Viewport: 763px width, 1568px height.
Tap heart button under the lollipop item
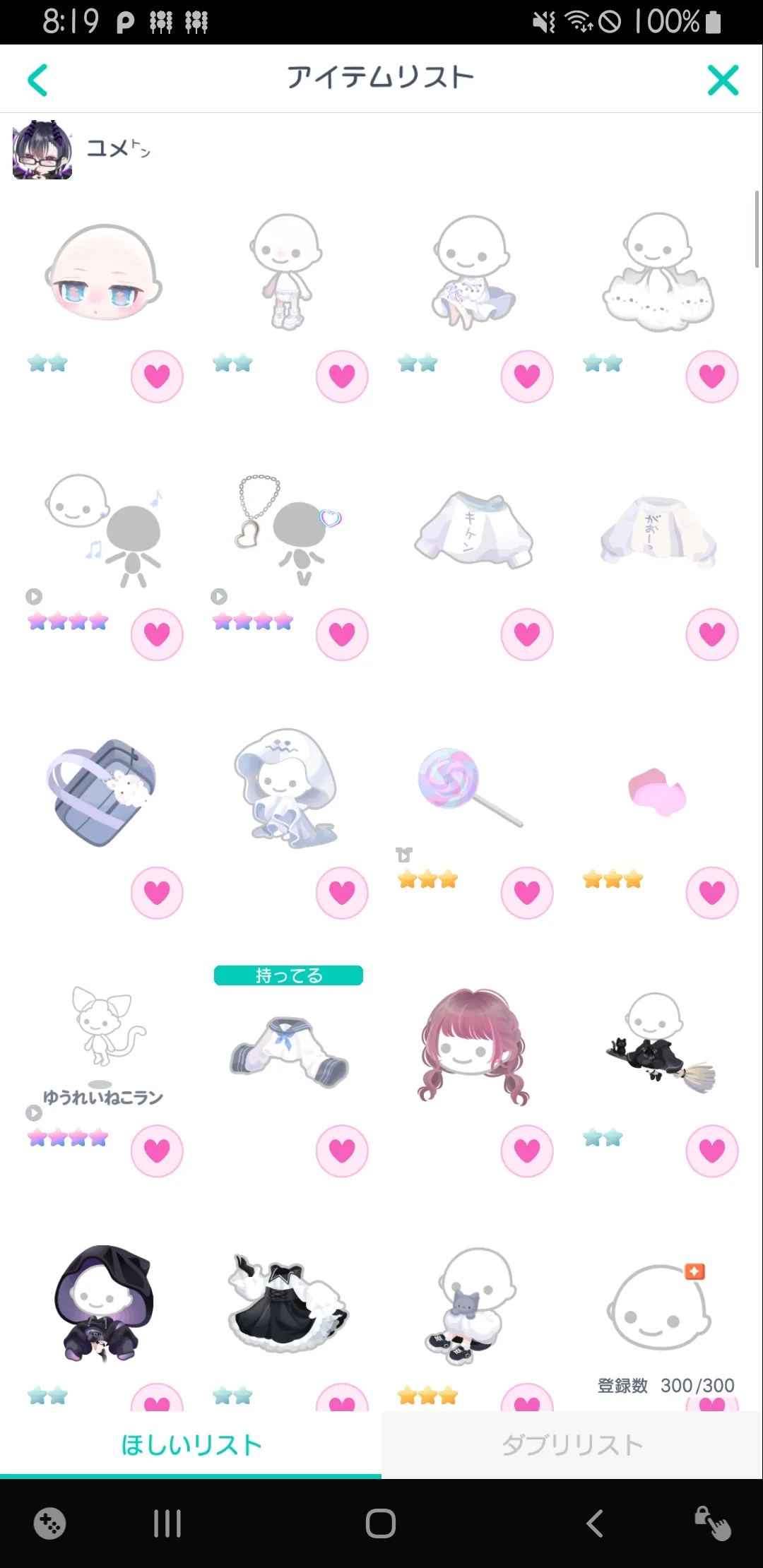point(527,893)
